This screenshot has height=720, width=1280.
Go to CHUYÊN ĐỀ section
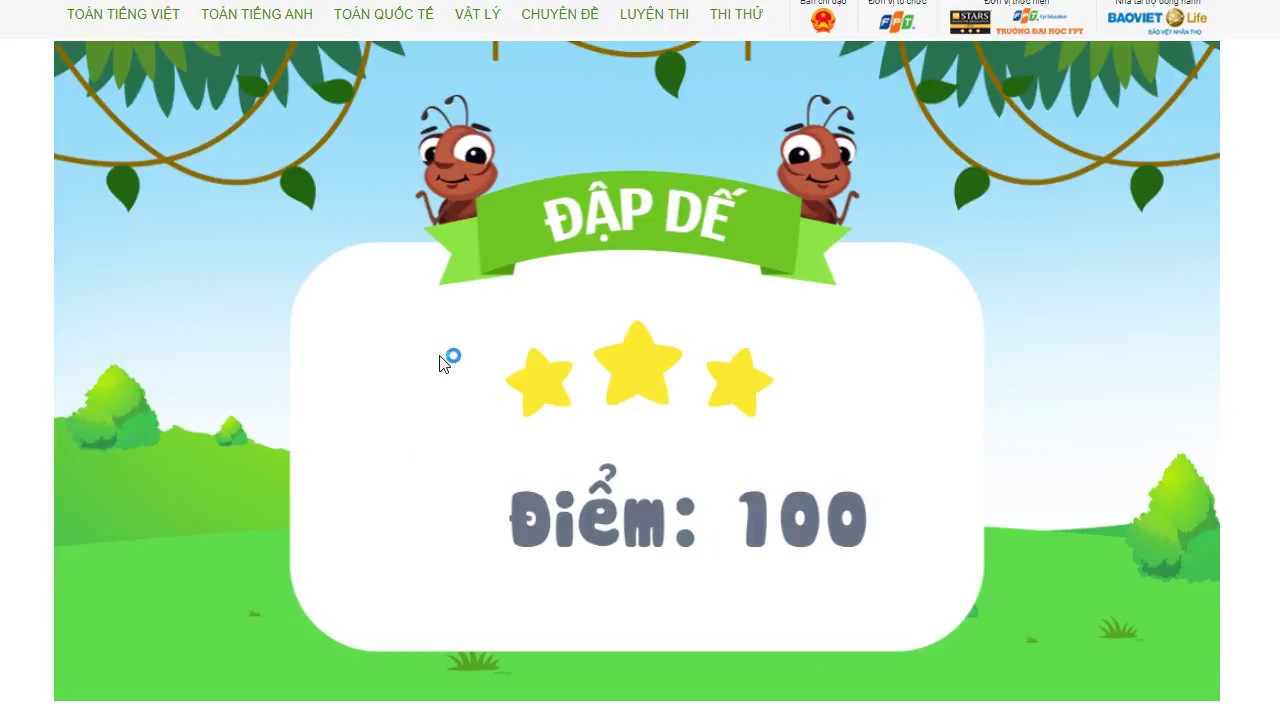click(559, 14)
